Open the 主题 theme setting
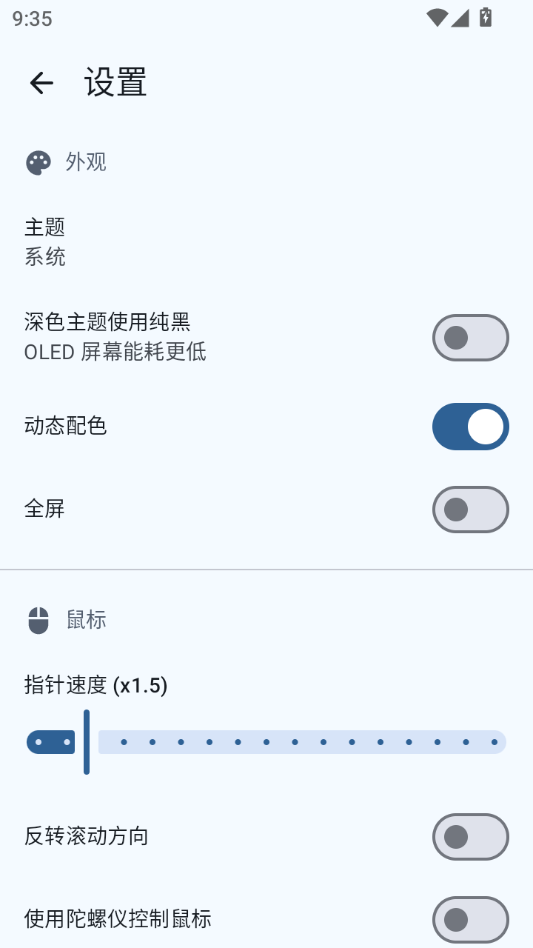 266,242
